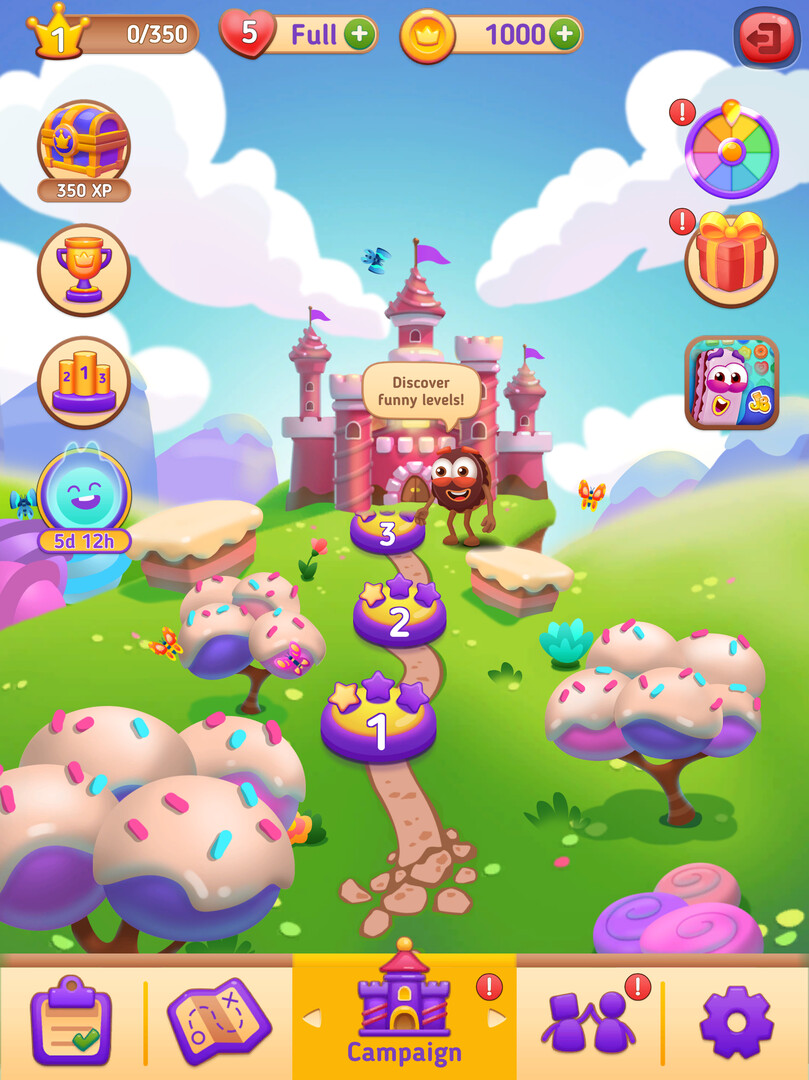Screen dimensions: 809x1080
Task: Open the friends tab
Action: pos(588,1021)
